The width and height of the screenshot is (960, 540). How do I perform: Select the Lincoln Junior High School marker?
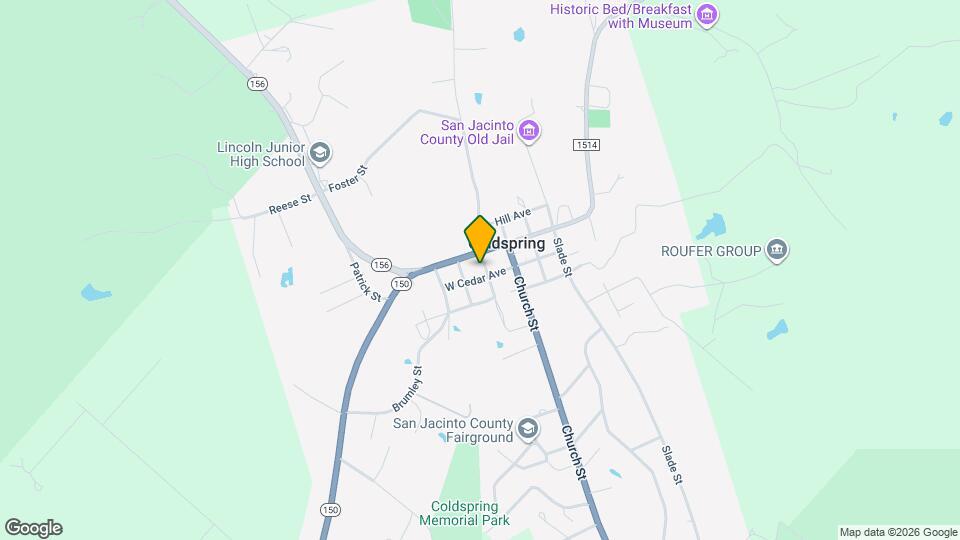[x=320, y=153]
